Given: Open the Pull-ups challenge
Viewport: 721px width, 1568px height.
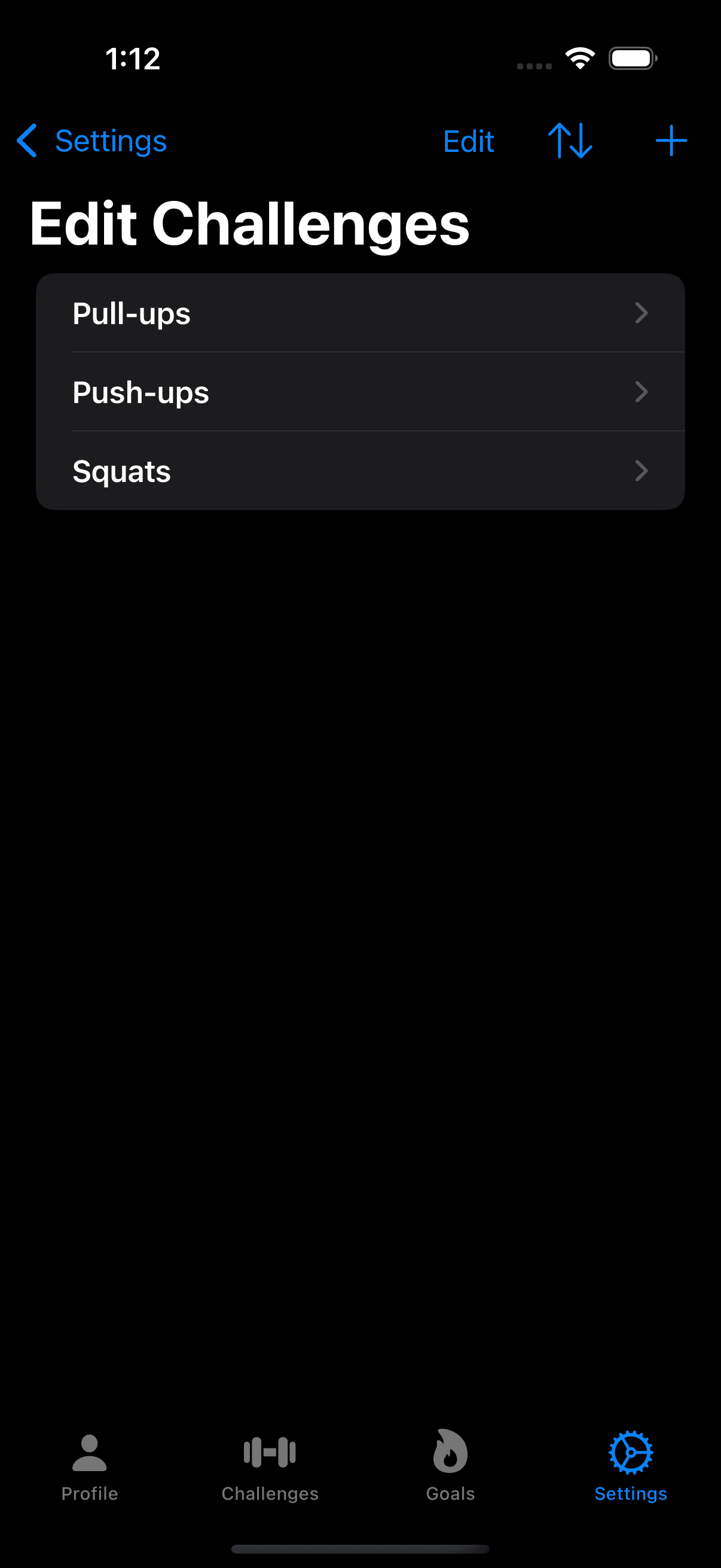Looking at the screenshot, I should (x=360, y=313).
